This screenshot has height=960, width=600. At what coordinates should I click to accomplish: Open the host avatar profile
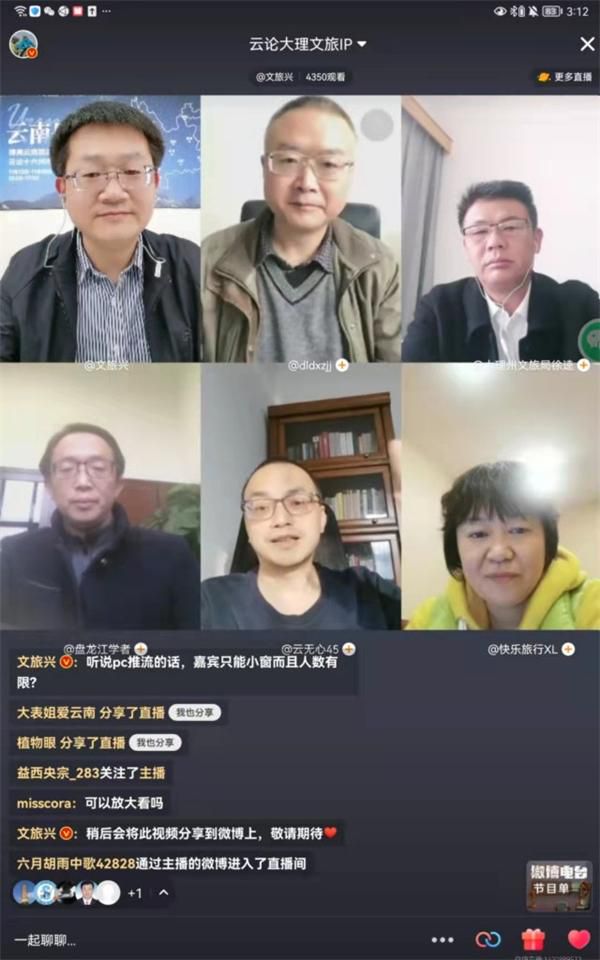[x=23, y=44]
